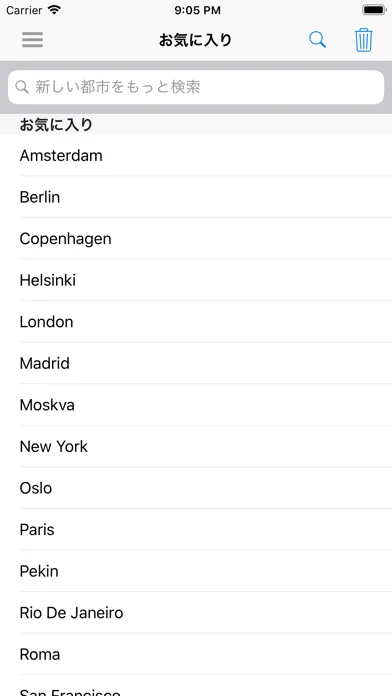
Task: Open Copenhagen entry
Action: pos(196,239)
